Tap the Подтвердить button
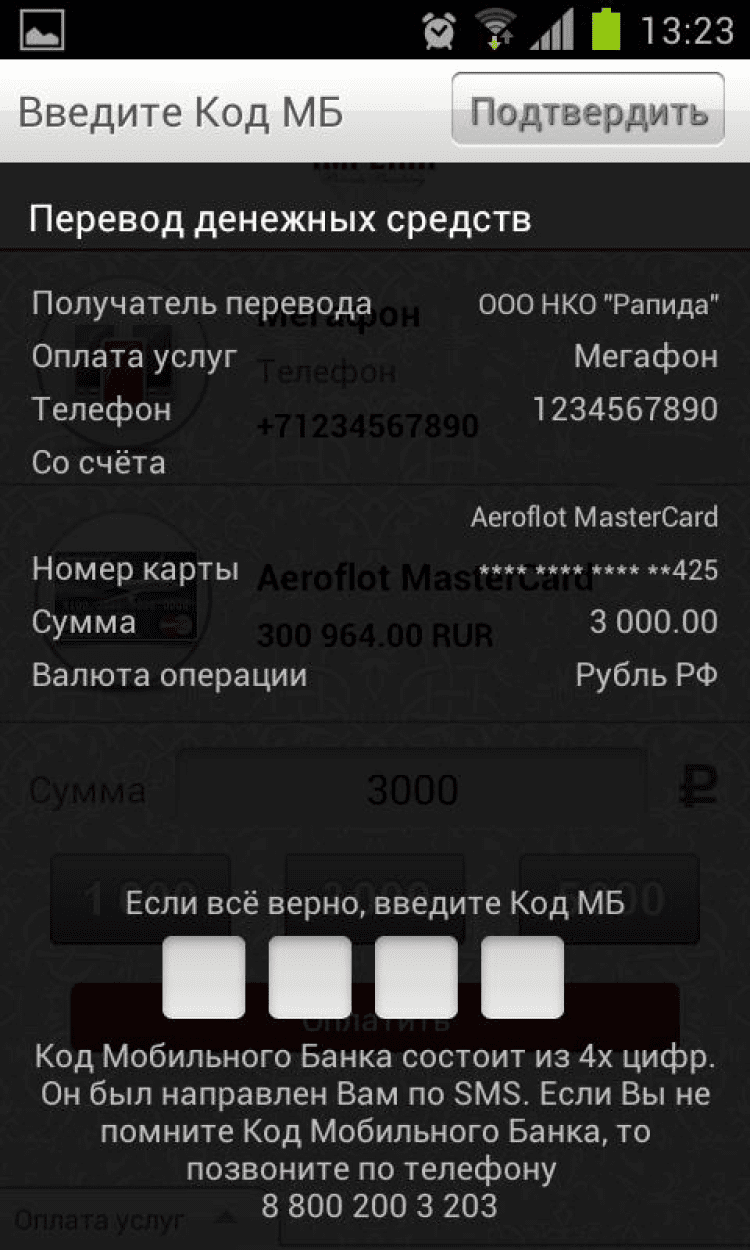The width and height of the screenshot is (750, 1250). coord(588,110)
